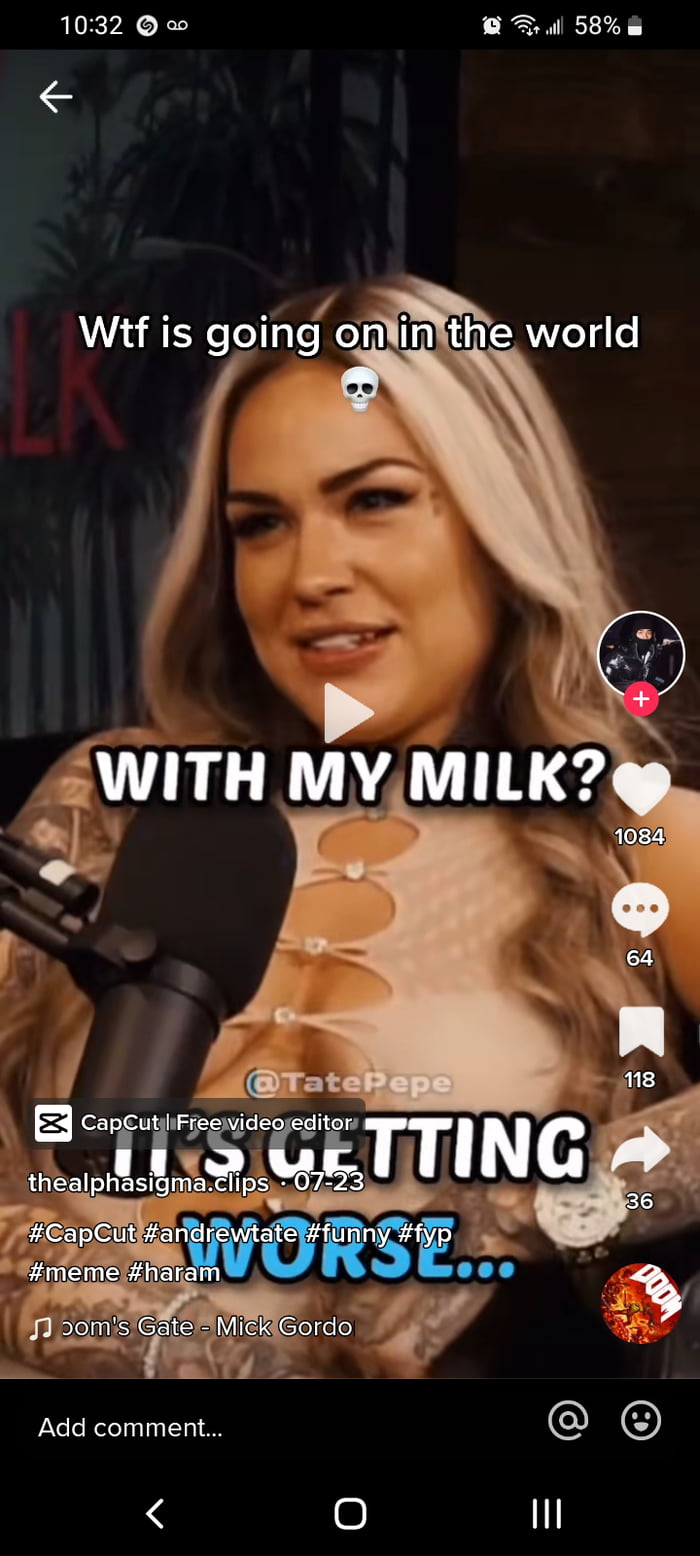Open the #haram hashtag

pos(174,1271)
